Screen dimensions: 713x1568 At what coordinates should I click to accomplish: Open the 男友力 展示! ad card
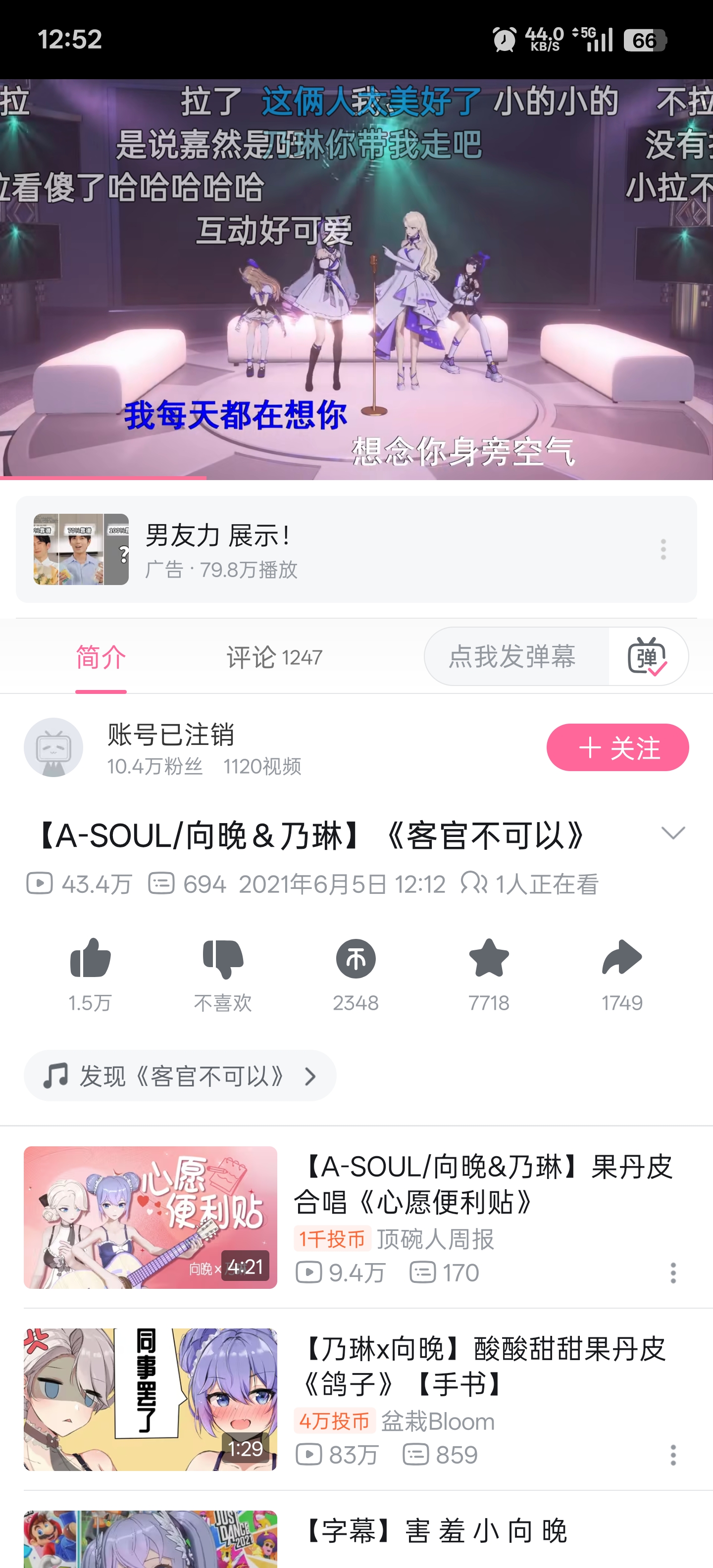point(341,549)
